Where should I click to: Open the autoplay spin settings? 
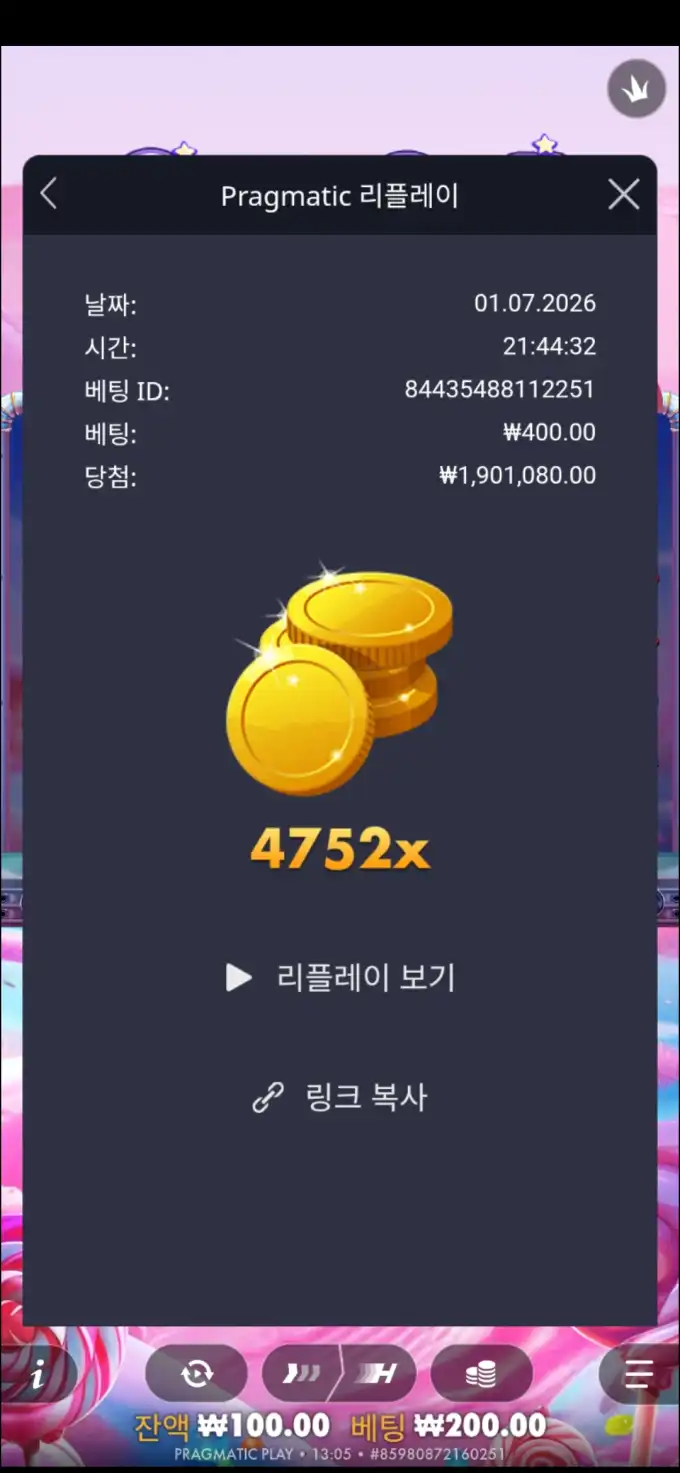pos(196,1374)
